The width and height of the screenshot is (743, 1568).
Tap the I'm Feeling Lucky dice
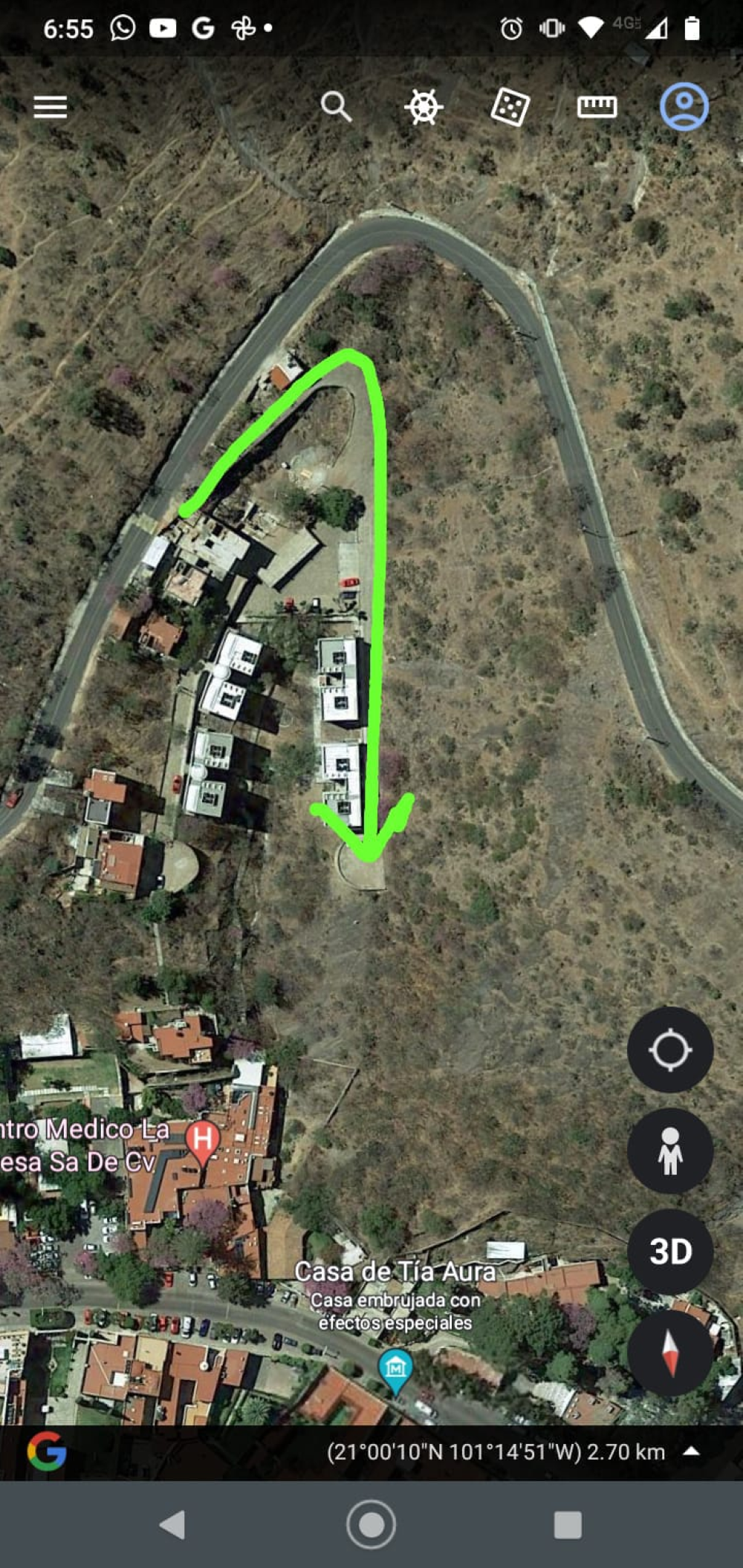[x=510, y=107]
